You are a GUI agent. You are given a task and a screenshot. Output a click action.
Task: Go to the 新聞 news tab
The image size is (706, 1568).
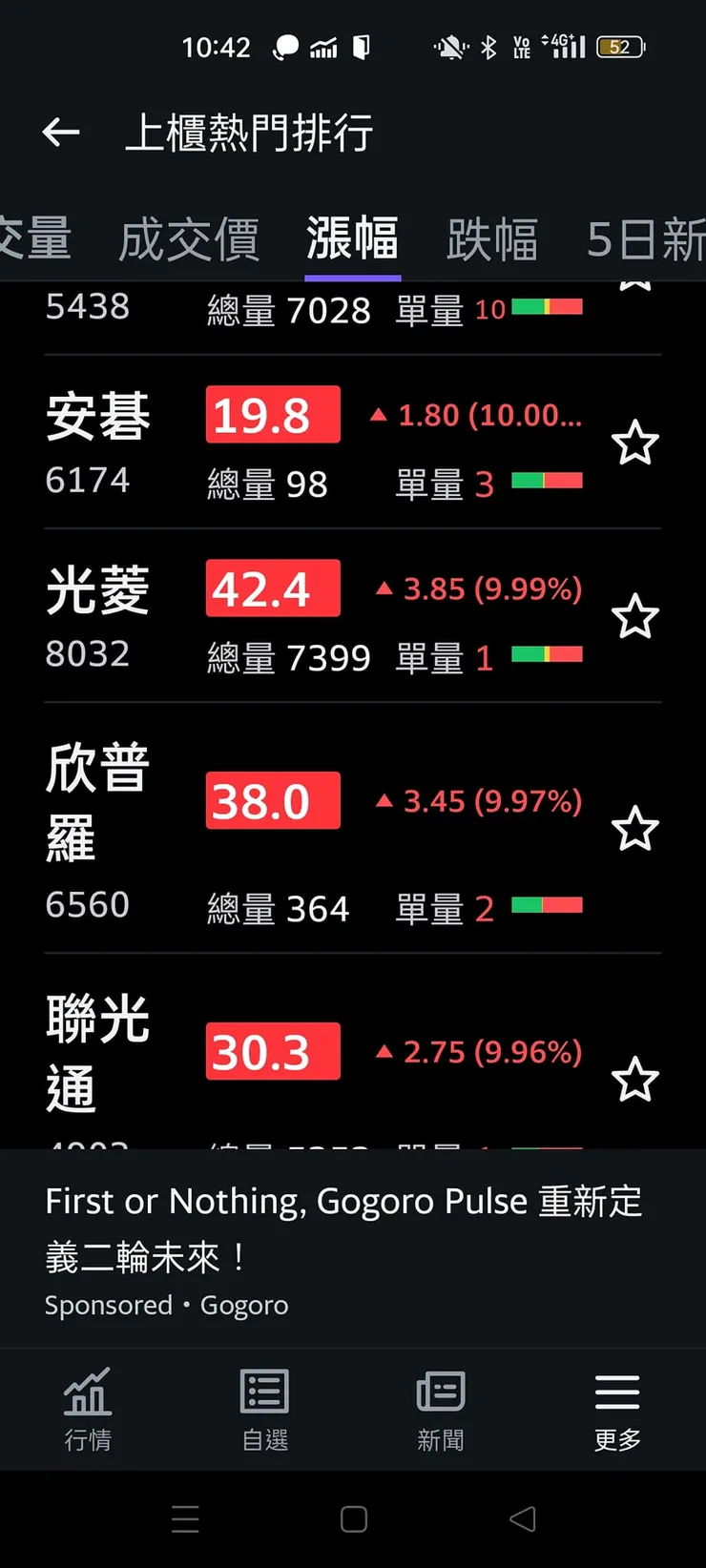click(441, 1409)
